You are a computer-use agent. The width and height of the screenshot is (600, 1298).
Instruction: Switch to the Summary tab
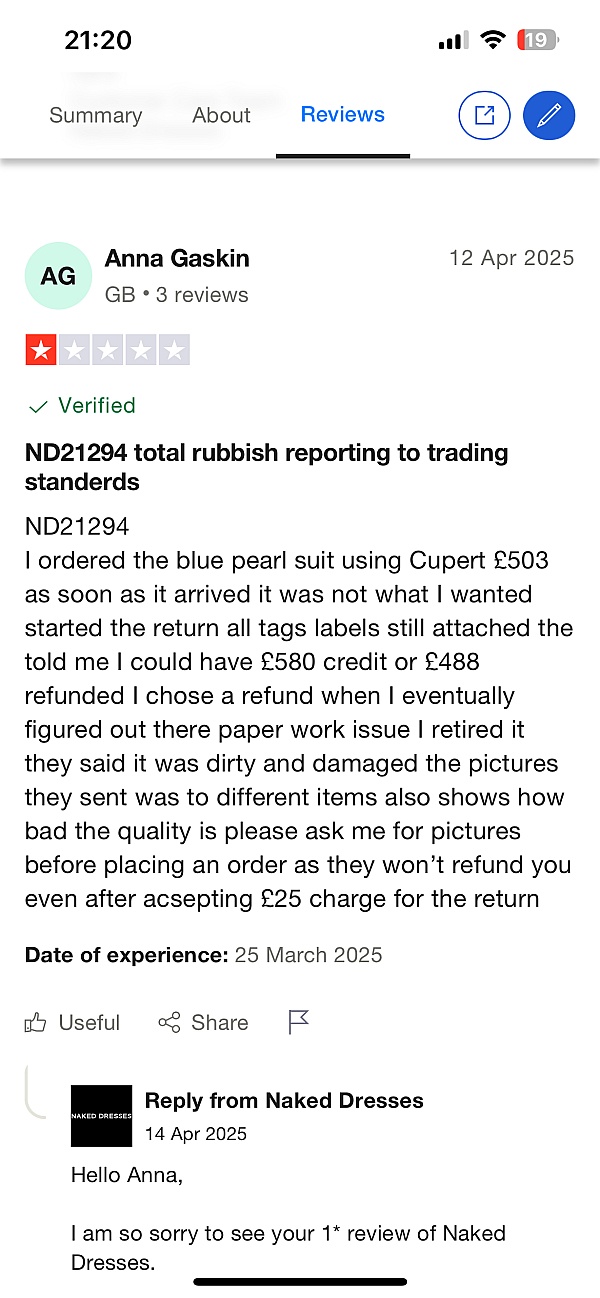(95, 115)
